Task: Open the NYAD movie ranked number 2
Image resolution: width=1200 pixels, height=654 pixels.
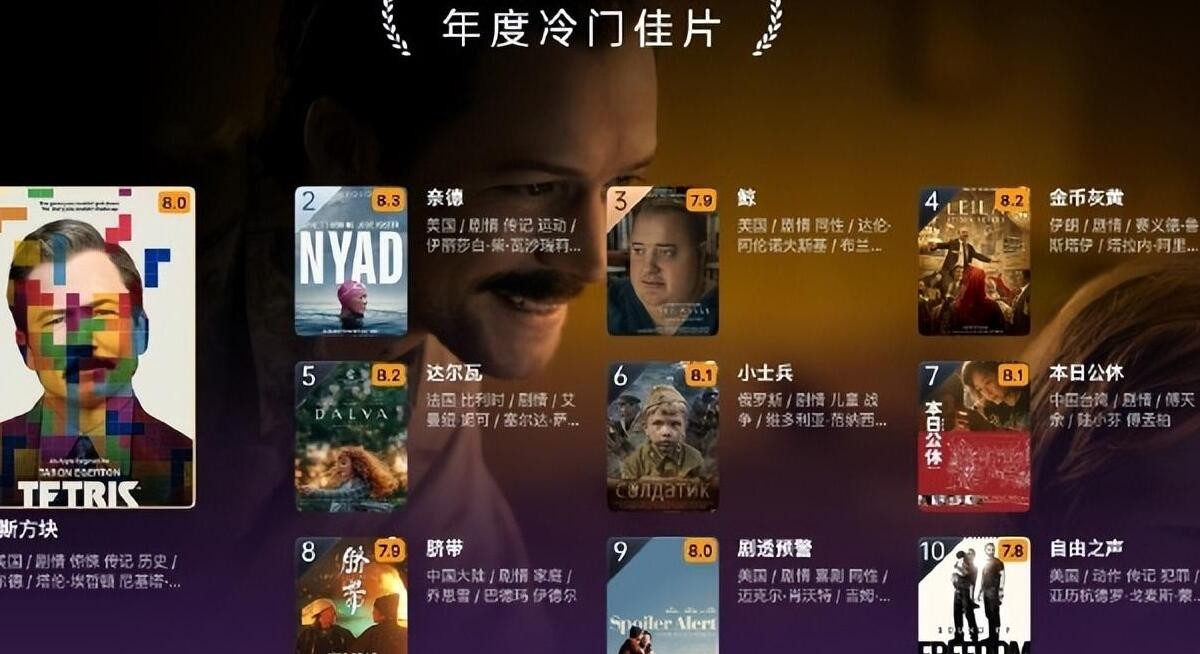Action: tap(351, 261)
